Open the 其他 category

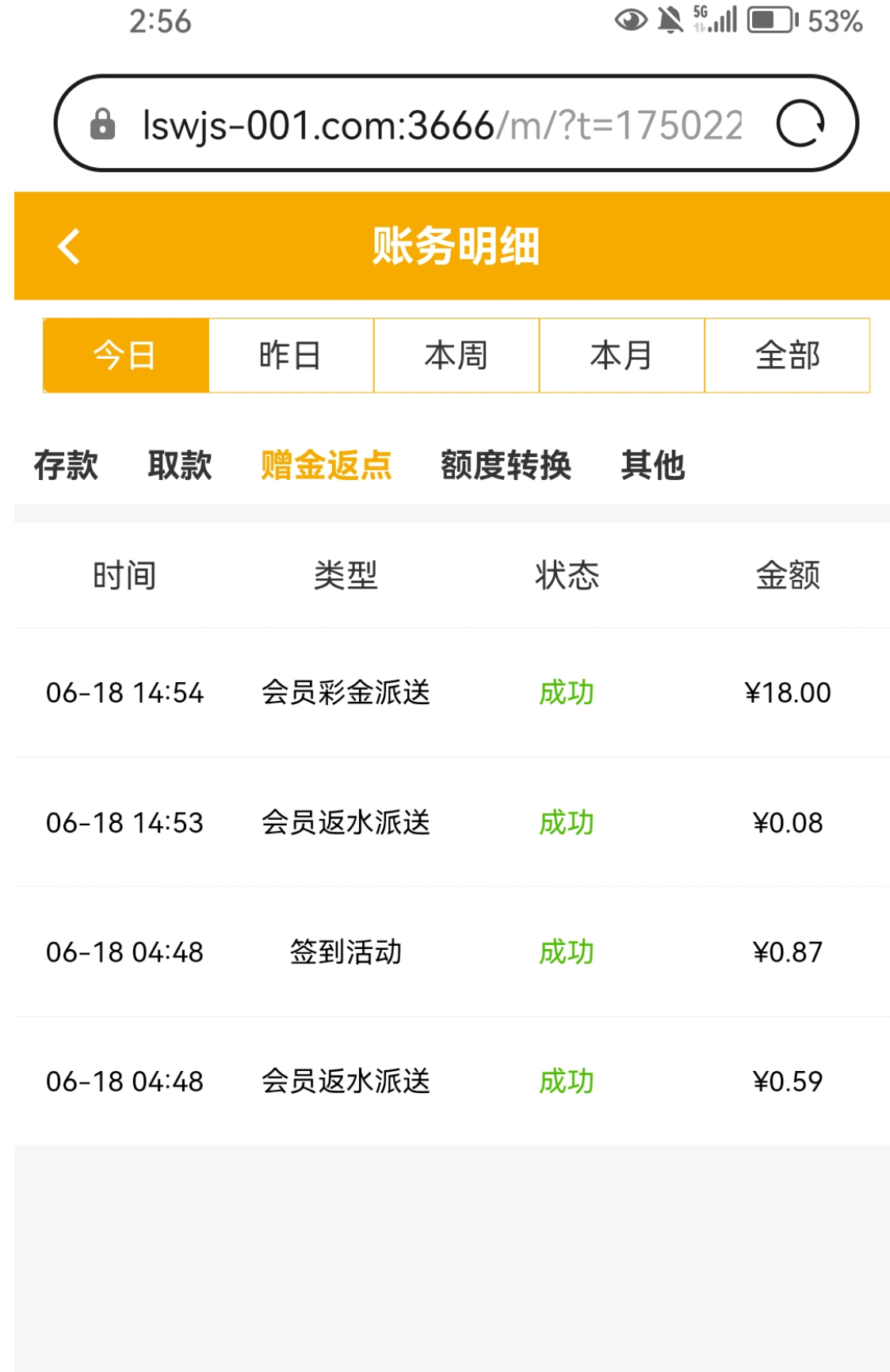pyautogui.click(x=652, y=465)
